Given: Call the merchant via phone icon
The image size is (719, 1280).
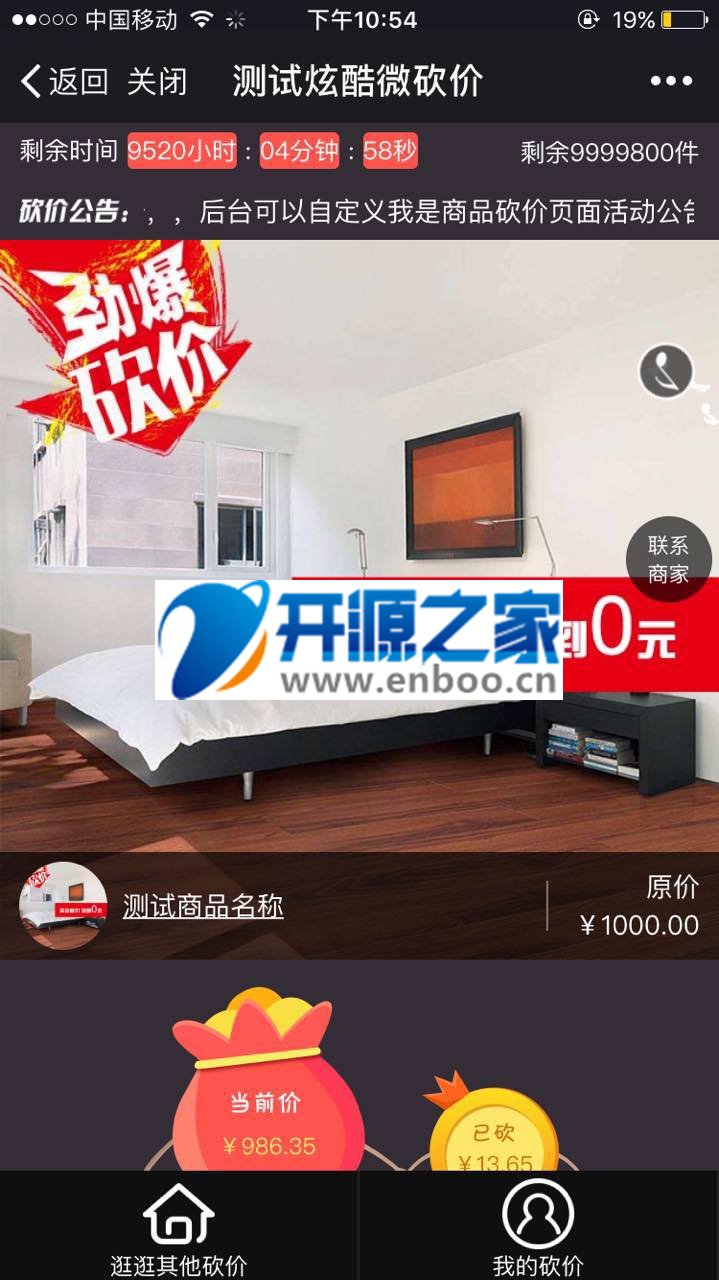Looking at the screenshot, I should tap(666, 371).
